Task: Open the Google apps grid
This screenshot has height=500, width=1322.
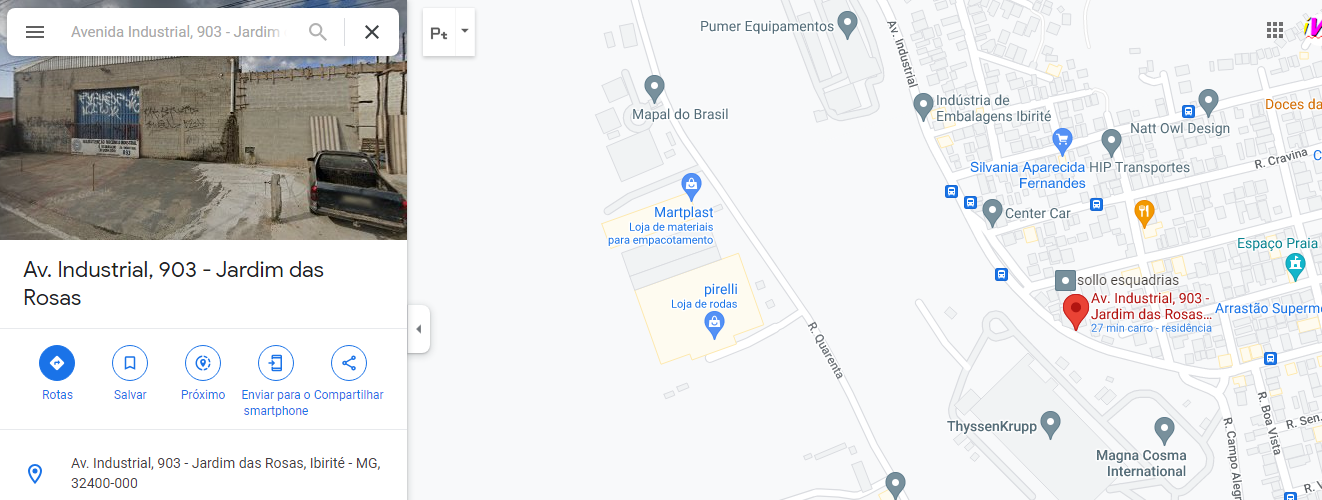Action: [x=1275, y=30]
